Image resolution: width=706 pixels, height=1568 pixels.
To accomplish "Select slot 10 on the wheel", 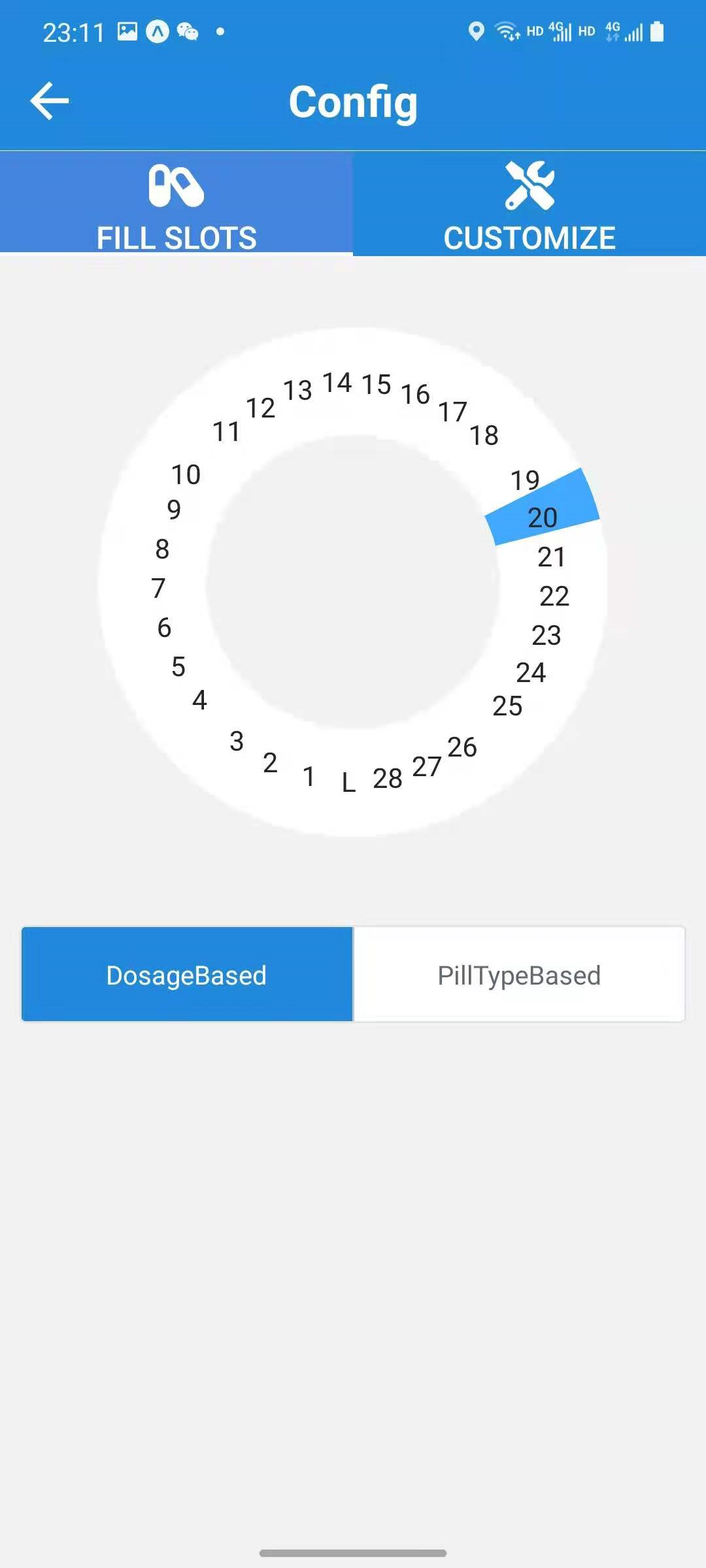I will (x=186, y=474).
